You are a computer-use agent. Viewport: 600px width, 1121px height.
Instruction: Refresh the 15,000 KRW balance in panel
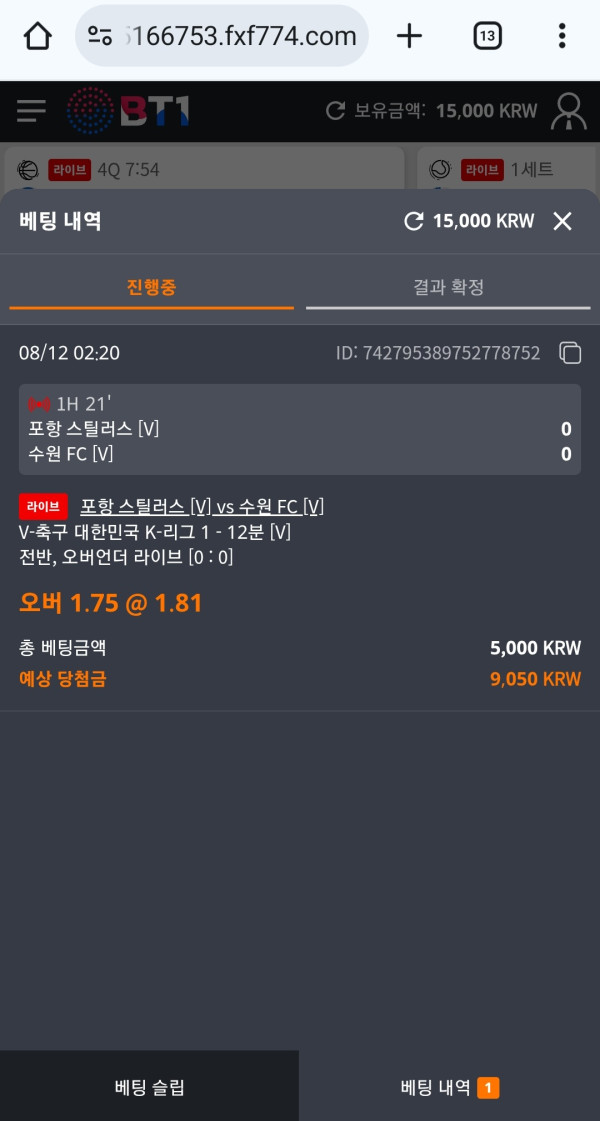(x=413, y=221)
